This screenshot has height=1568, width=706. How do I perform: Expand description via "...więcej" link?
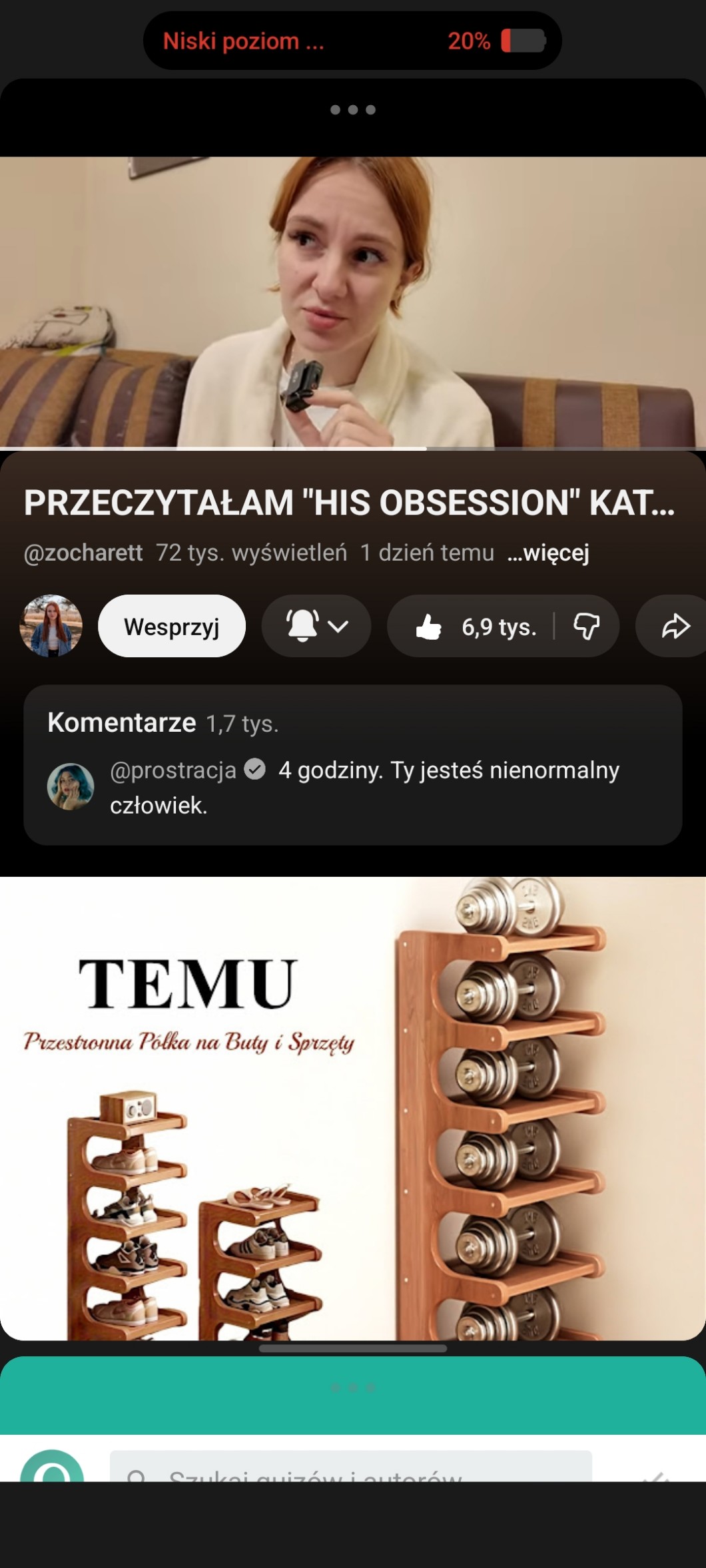click(x=547, y=553)
